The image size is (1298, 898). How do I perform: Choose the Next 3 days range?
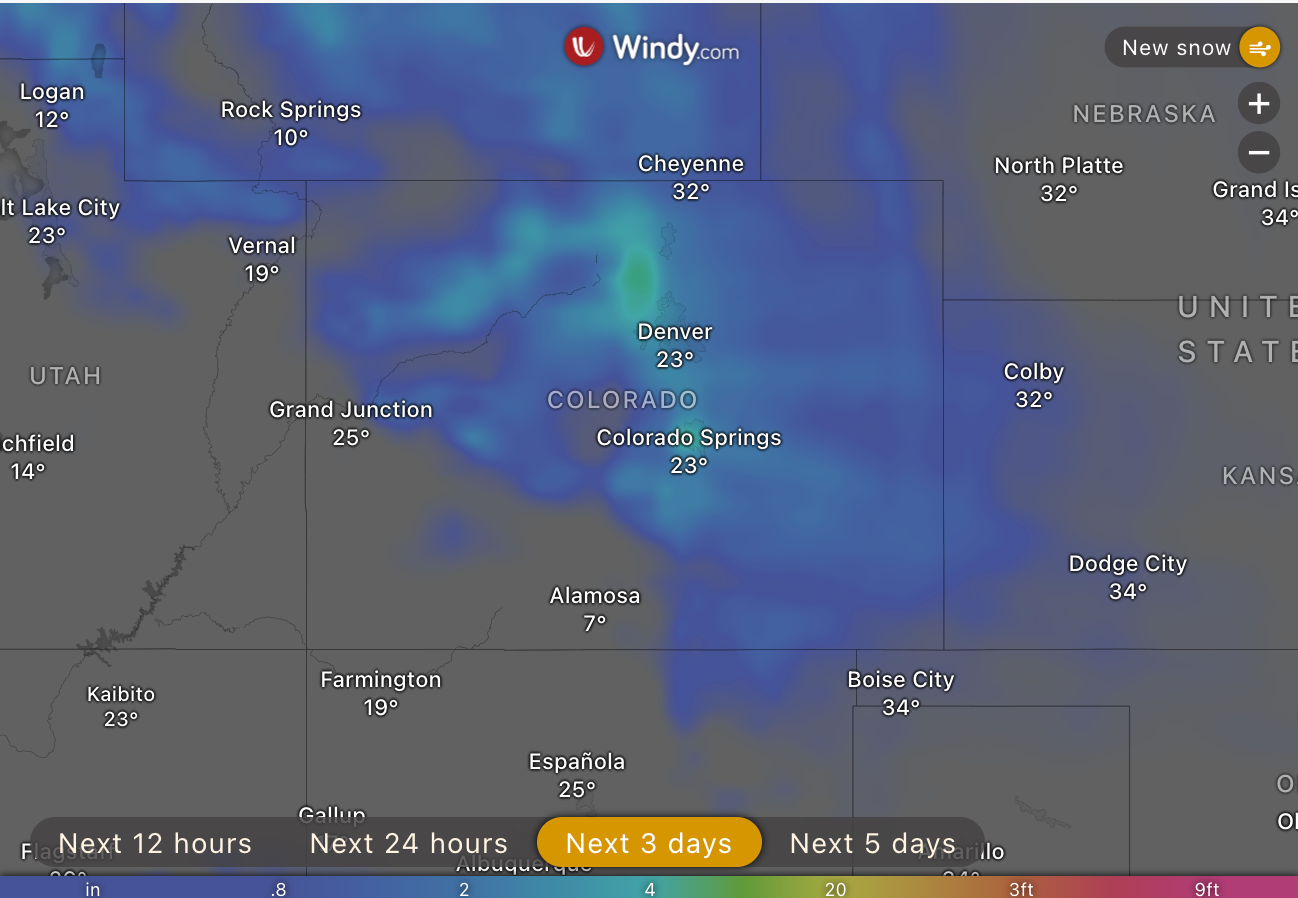(649, 844)
